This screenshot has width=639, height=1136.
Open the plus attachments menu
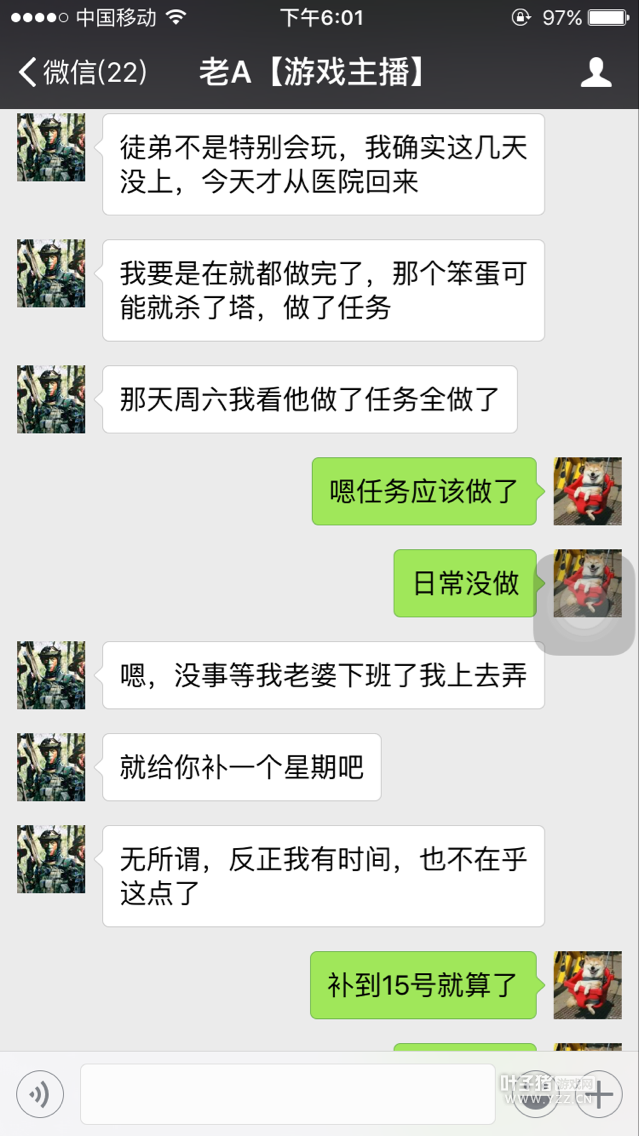pos(599,1095)
